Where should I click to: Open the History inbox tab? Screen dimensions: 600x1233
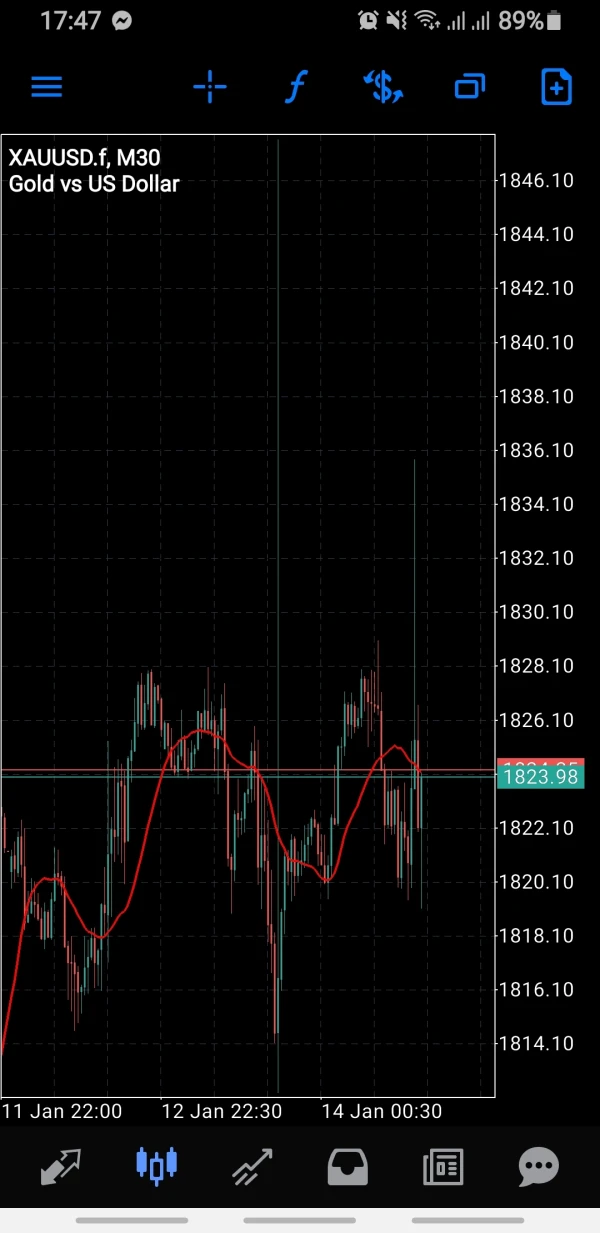click(348, 1166)
